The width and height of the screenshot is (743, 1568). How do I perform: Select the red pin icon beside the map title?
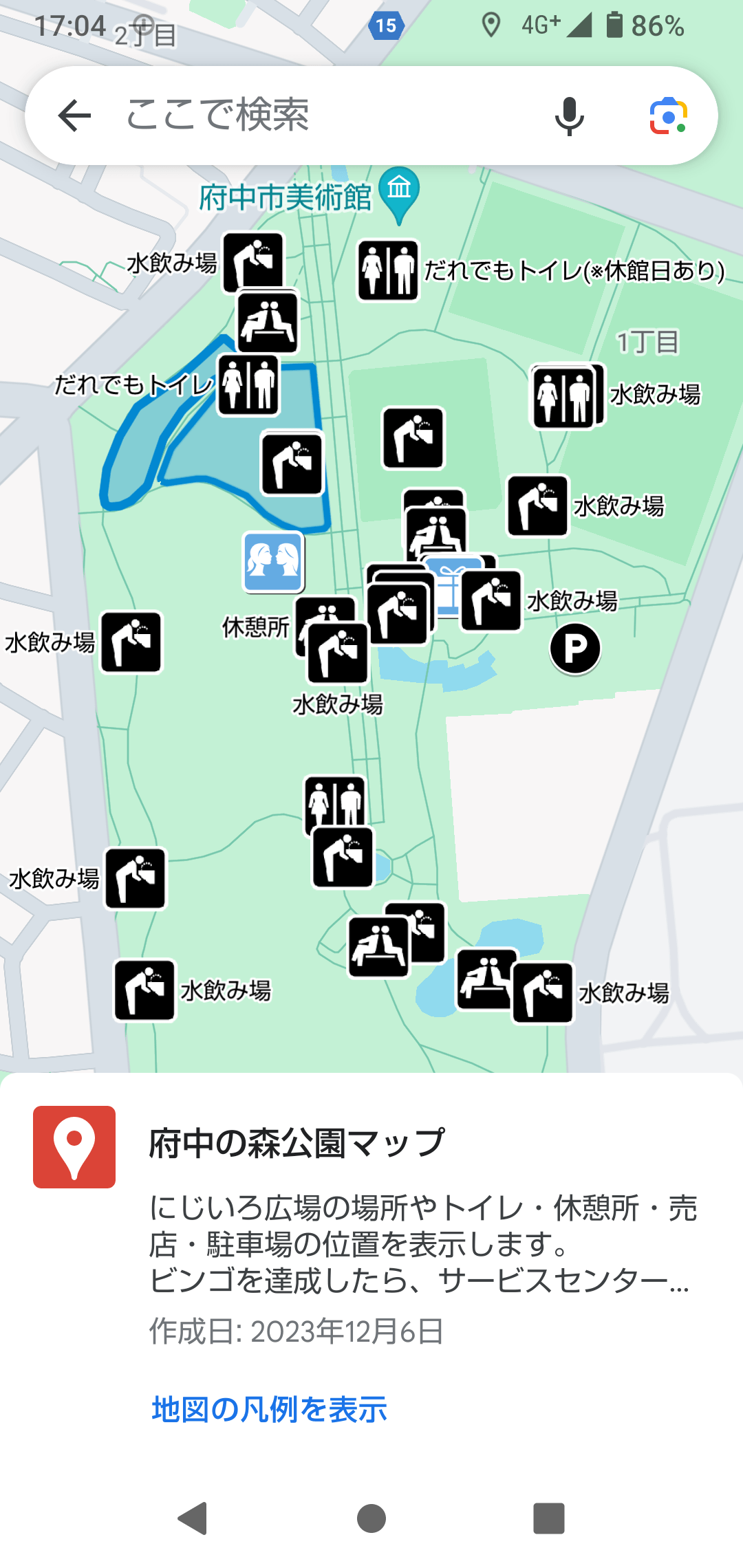tap(74, 1144)
